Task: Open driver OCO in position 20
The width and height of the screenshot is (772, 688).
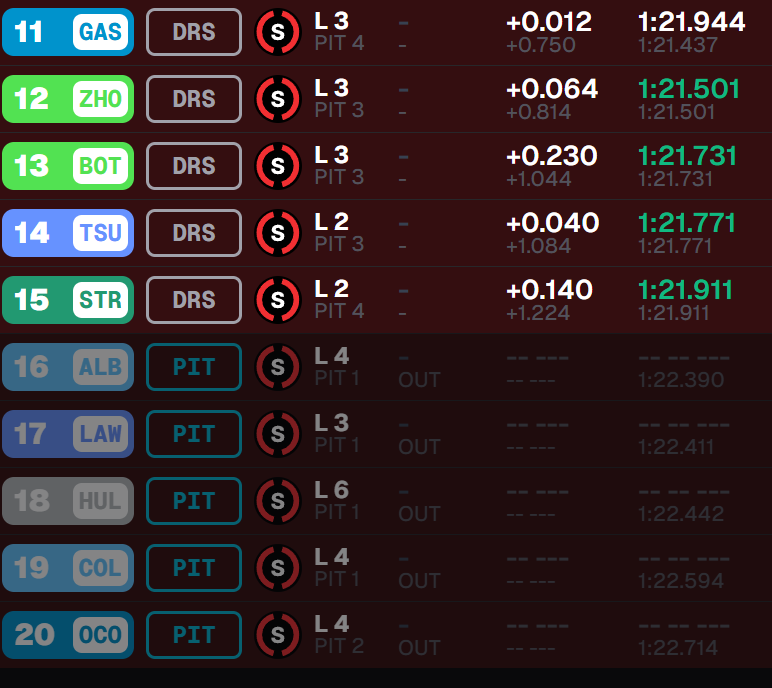Action: pos(68,635)
